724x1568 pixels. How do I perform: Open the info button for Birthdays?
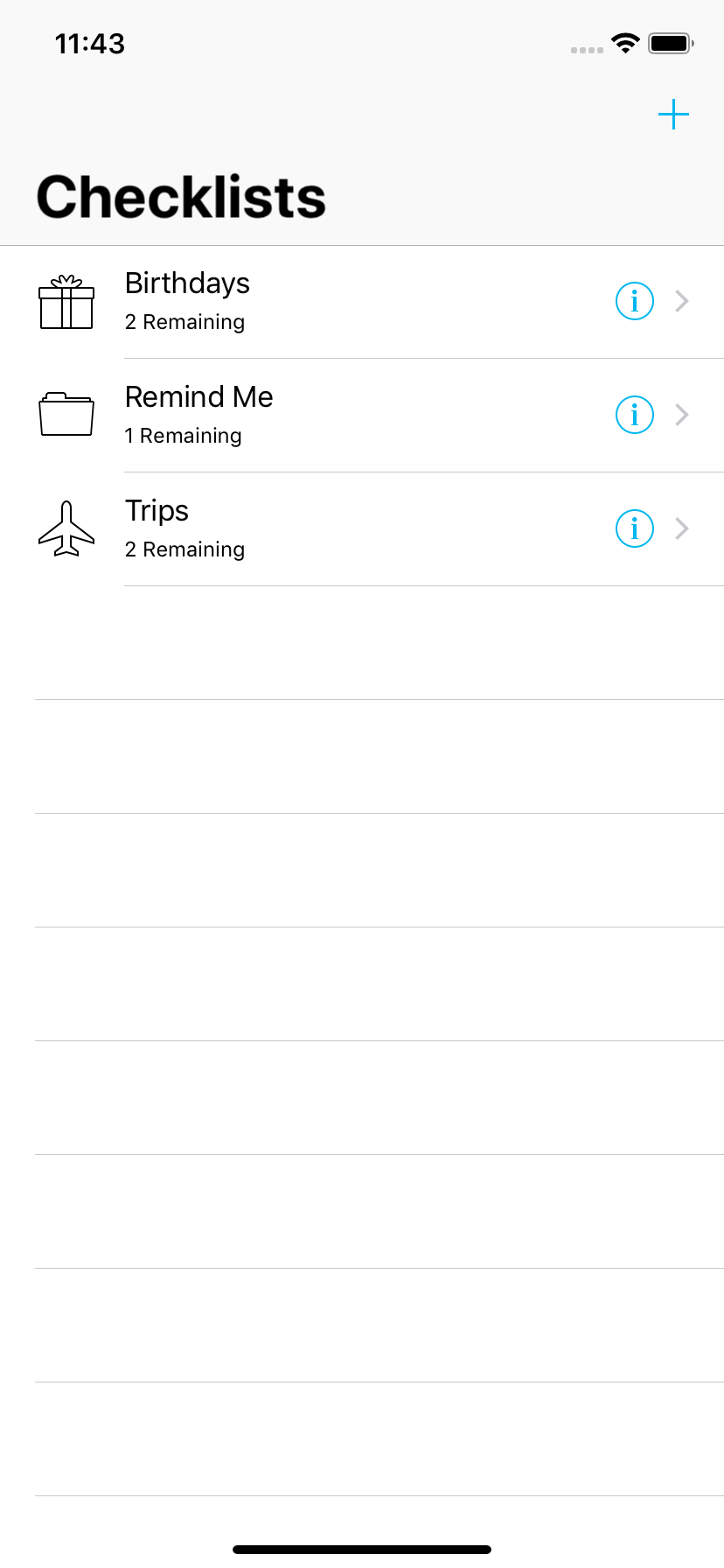point(634,301)
